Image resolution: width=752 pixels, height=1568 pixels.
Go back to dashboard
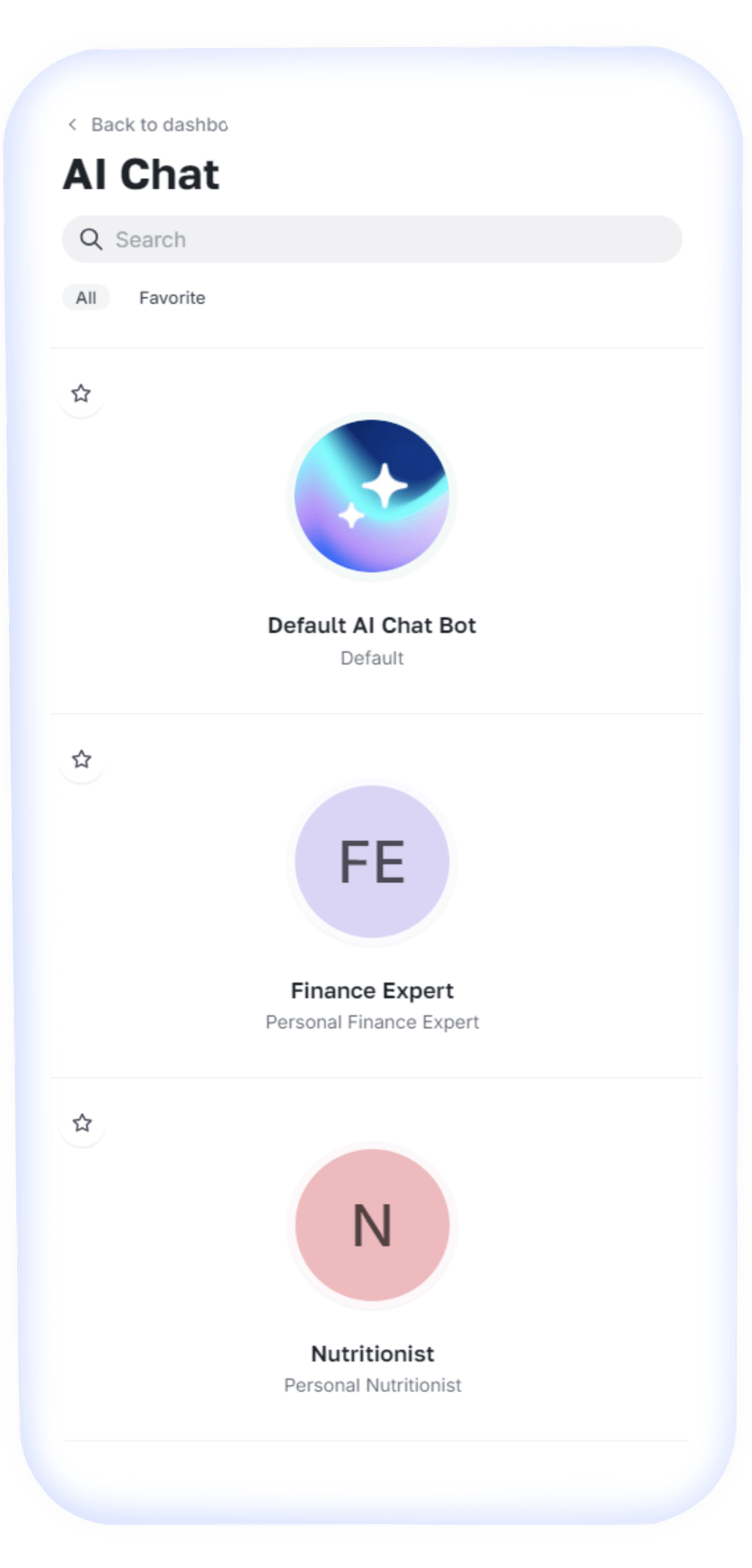(148, 125)
